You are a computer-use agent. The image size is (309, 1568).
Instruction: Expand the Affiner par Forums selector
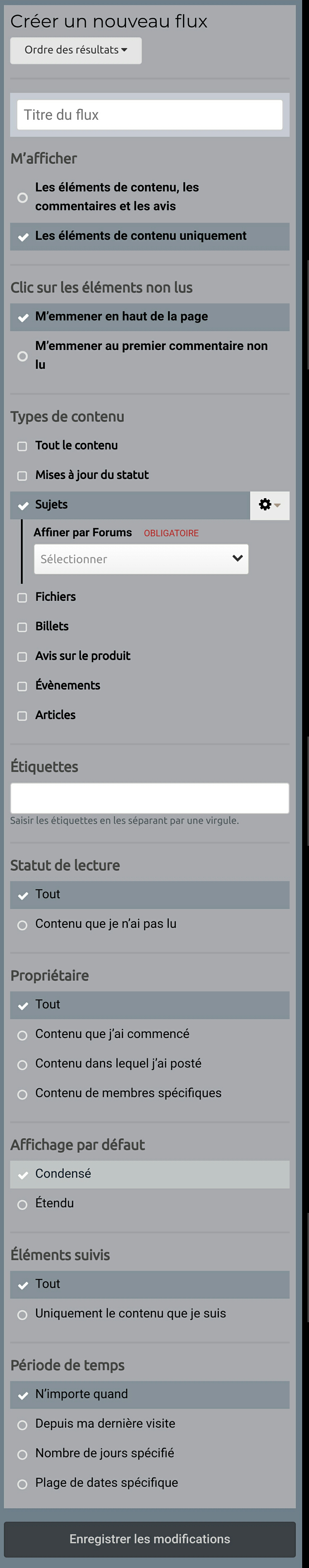coord(141,559)
